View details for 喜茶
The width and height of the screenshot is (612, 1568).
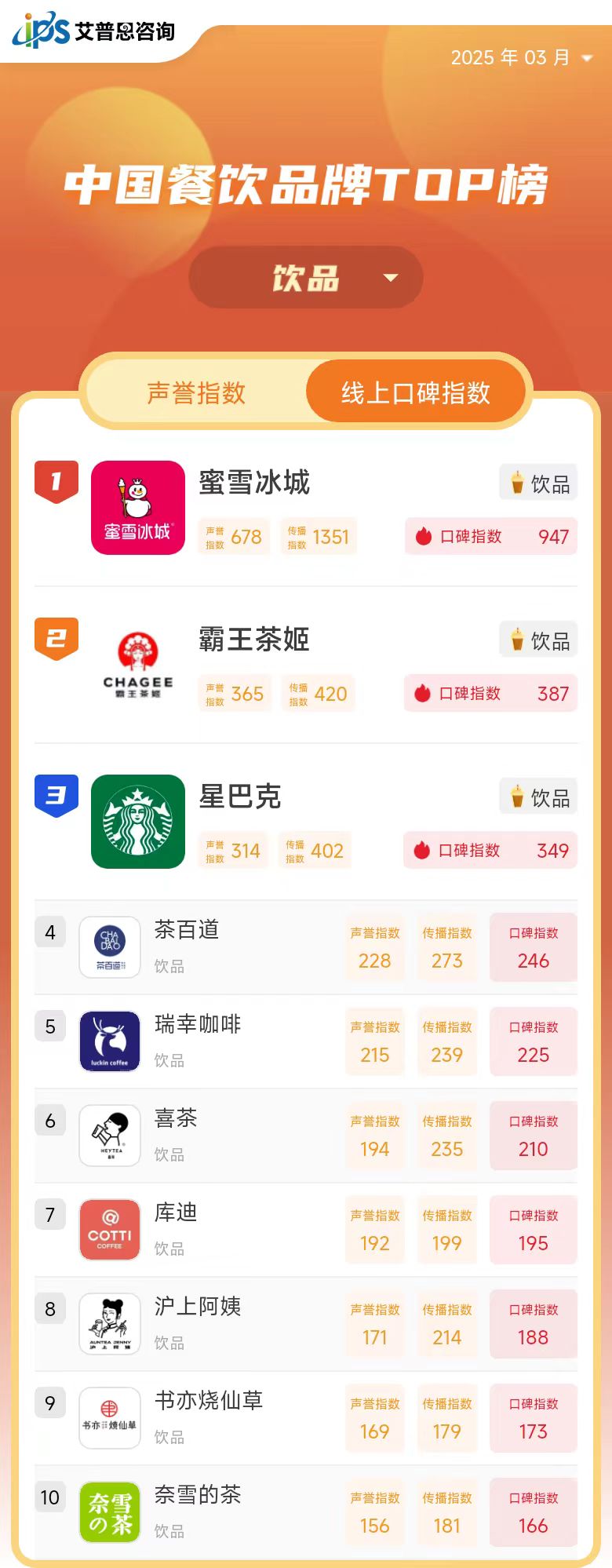[x=176, y=1120]
